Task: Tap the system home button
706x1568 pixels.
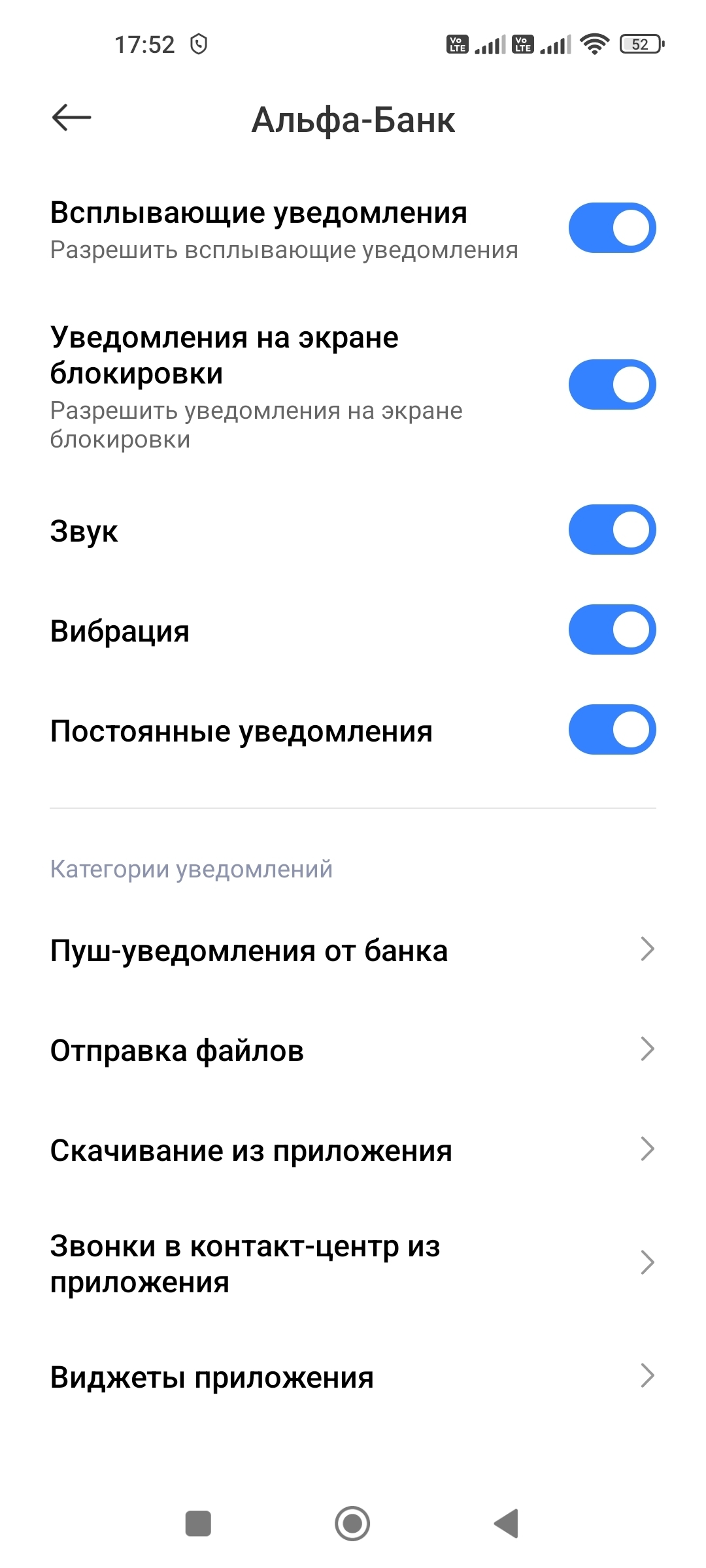Action: point(352,1524)
